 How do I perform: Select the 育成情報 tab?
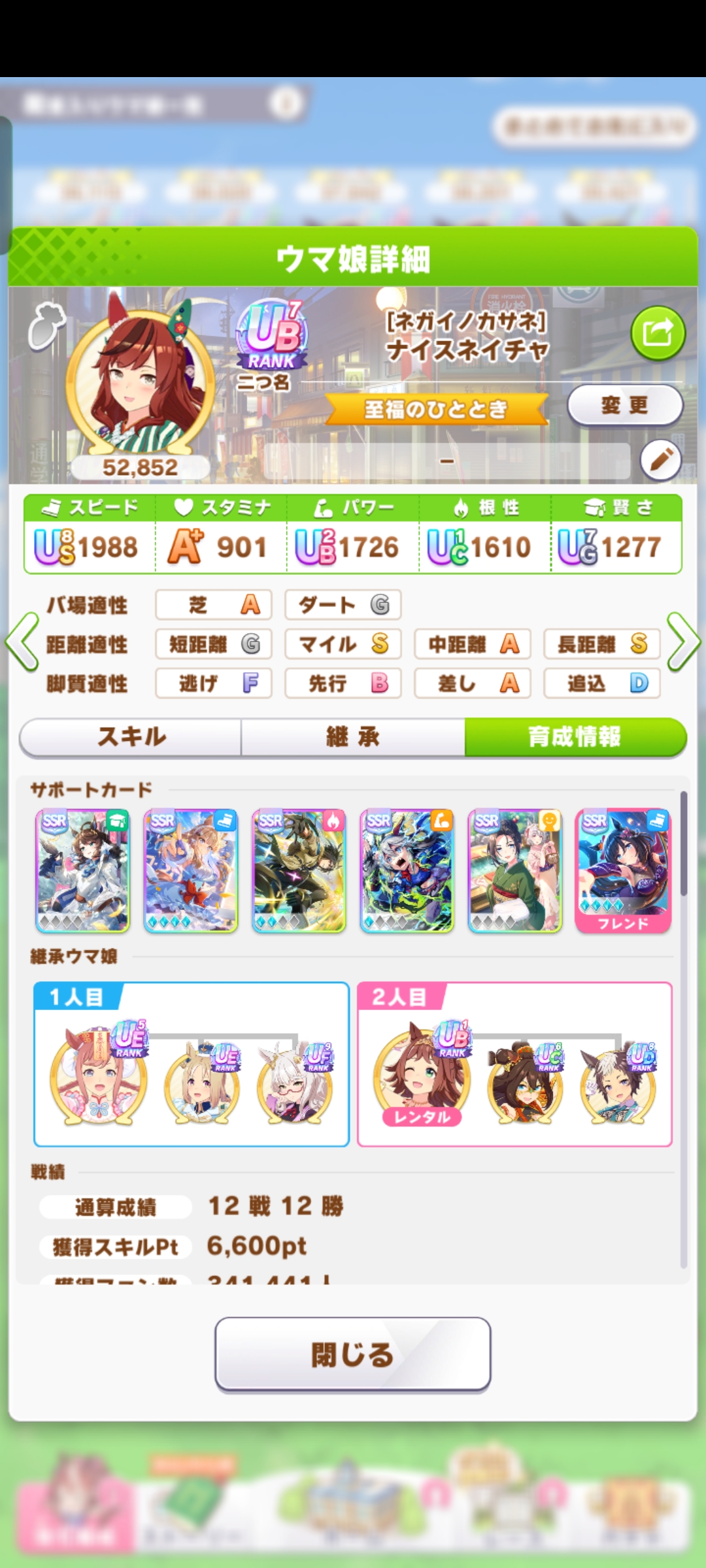[575, 737]
